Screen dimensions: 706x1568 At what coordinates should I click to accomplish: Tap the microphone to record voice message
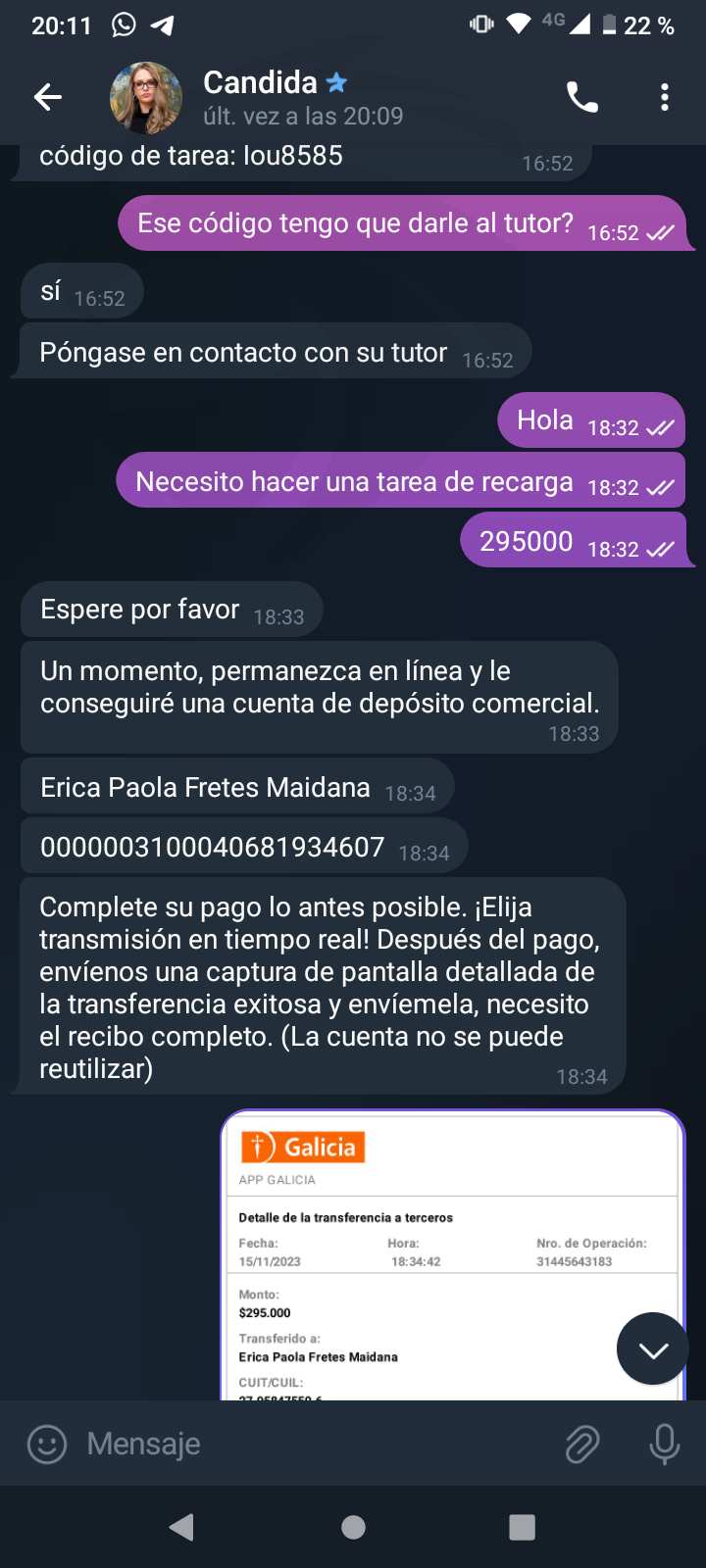pyautogui.click(x=664, y=1444)
